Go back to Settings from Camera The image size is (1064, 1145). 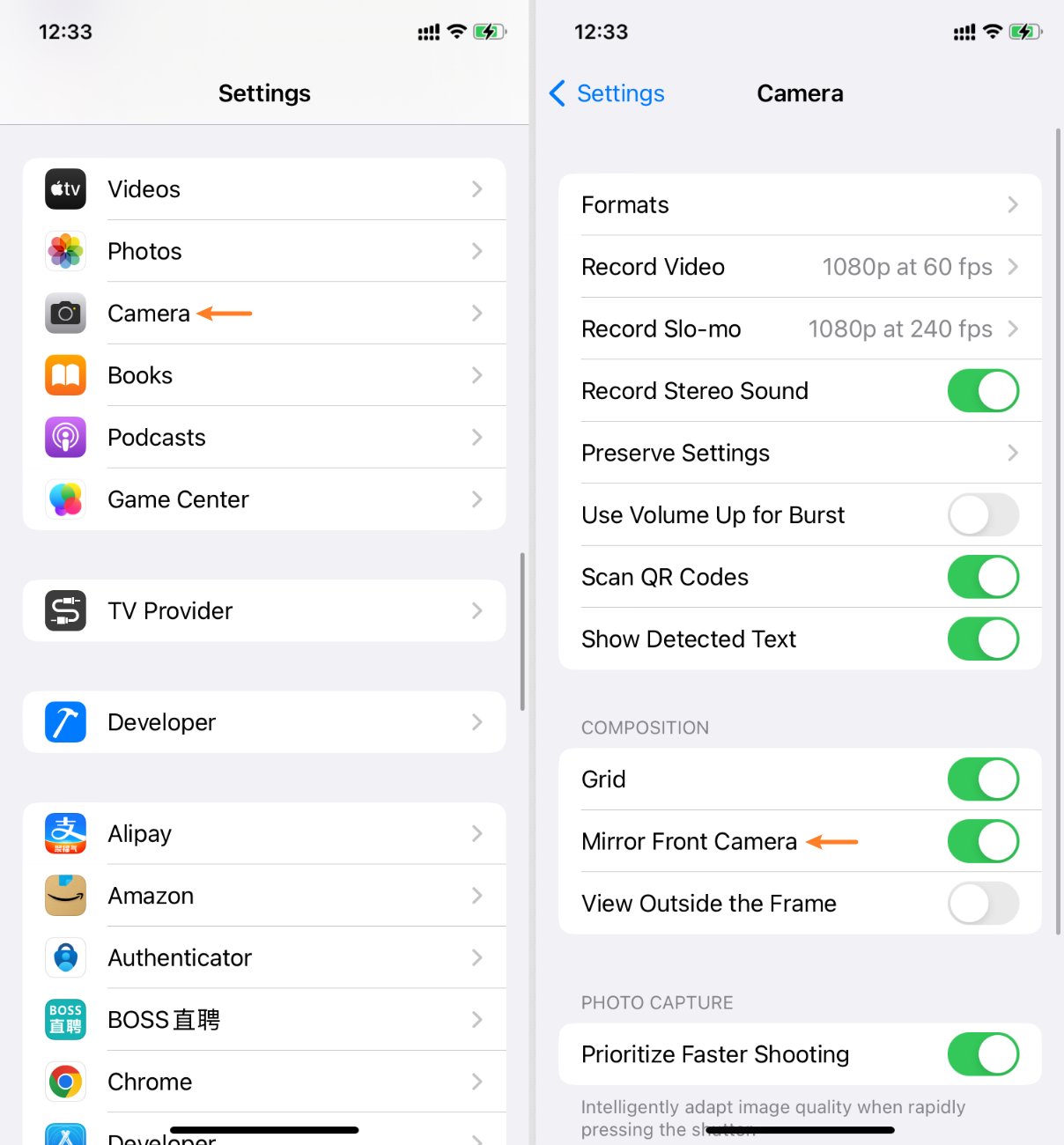coord(606,93)
